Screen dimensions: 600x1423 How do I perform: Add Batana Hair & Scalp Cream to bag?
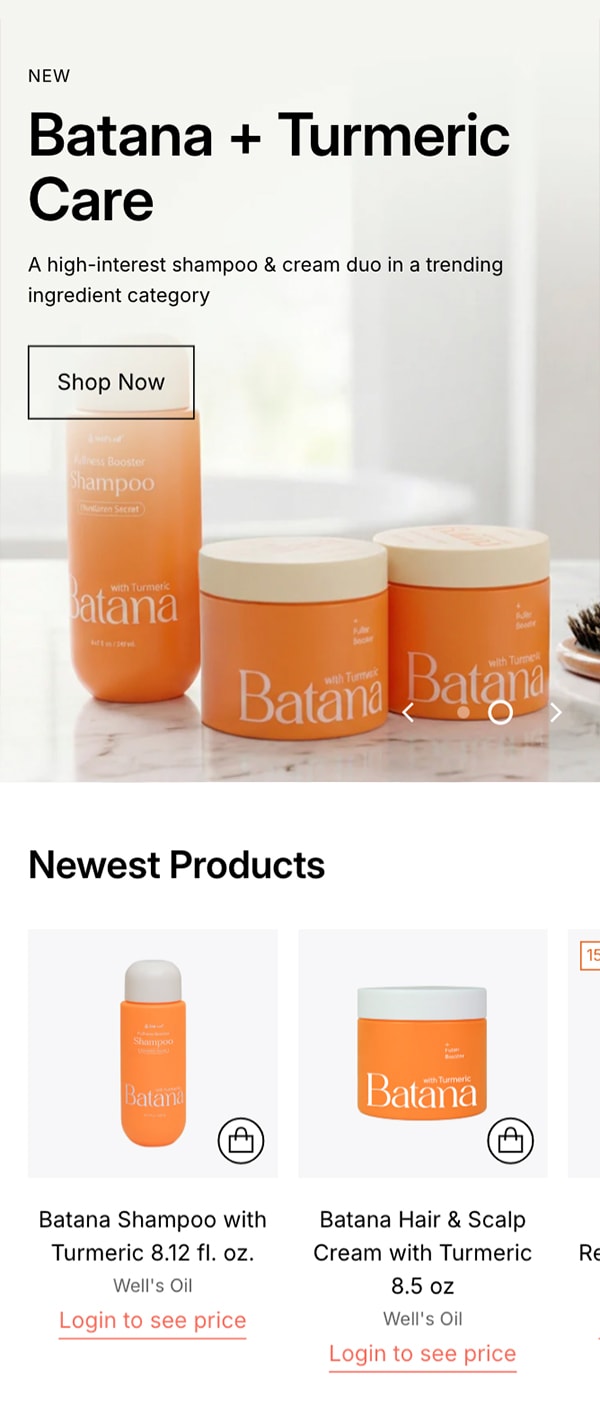511,1140
